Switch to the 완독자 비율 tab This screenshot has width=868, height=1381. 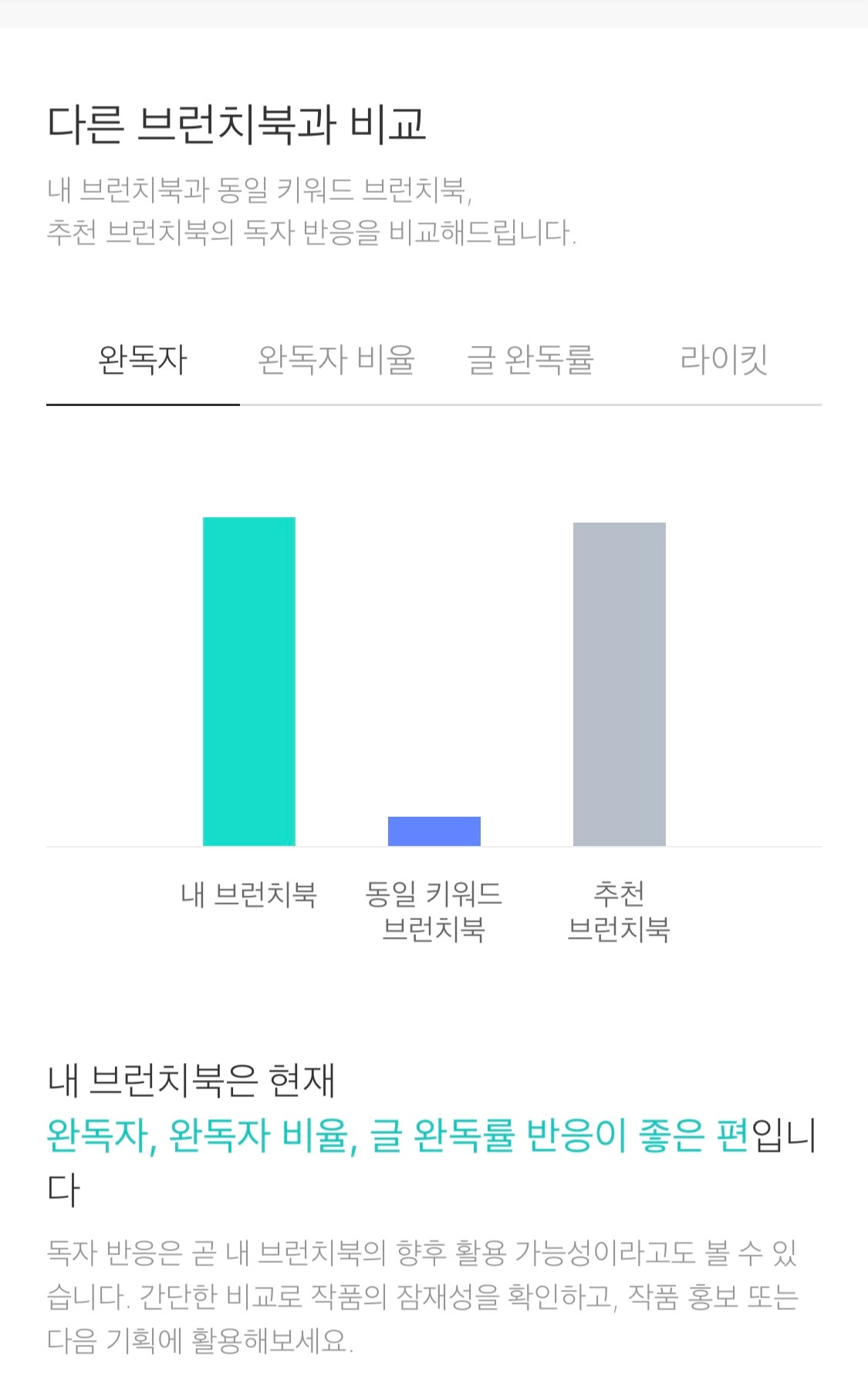[x=336, y=360]
